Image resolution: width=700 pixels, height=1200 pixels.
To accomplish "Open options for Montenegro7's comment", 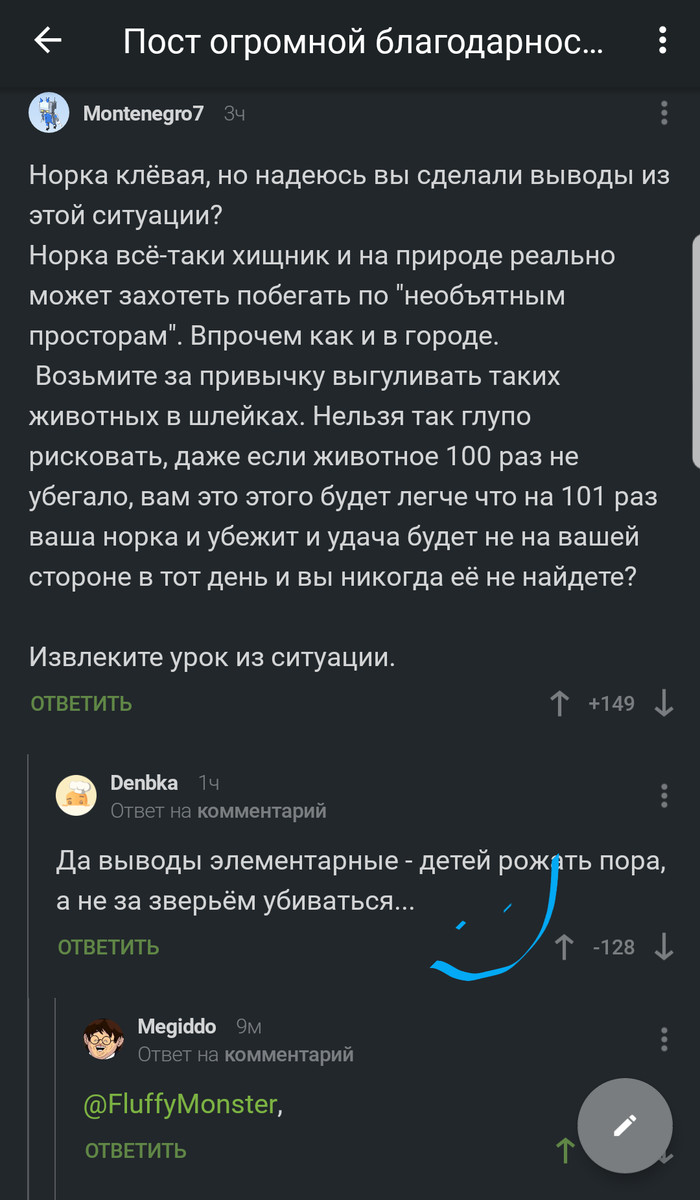I will (x=664, y=113).
